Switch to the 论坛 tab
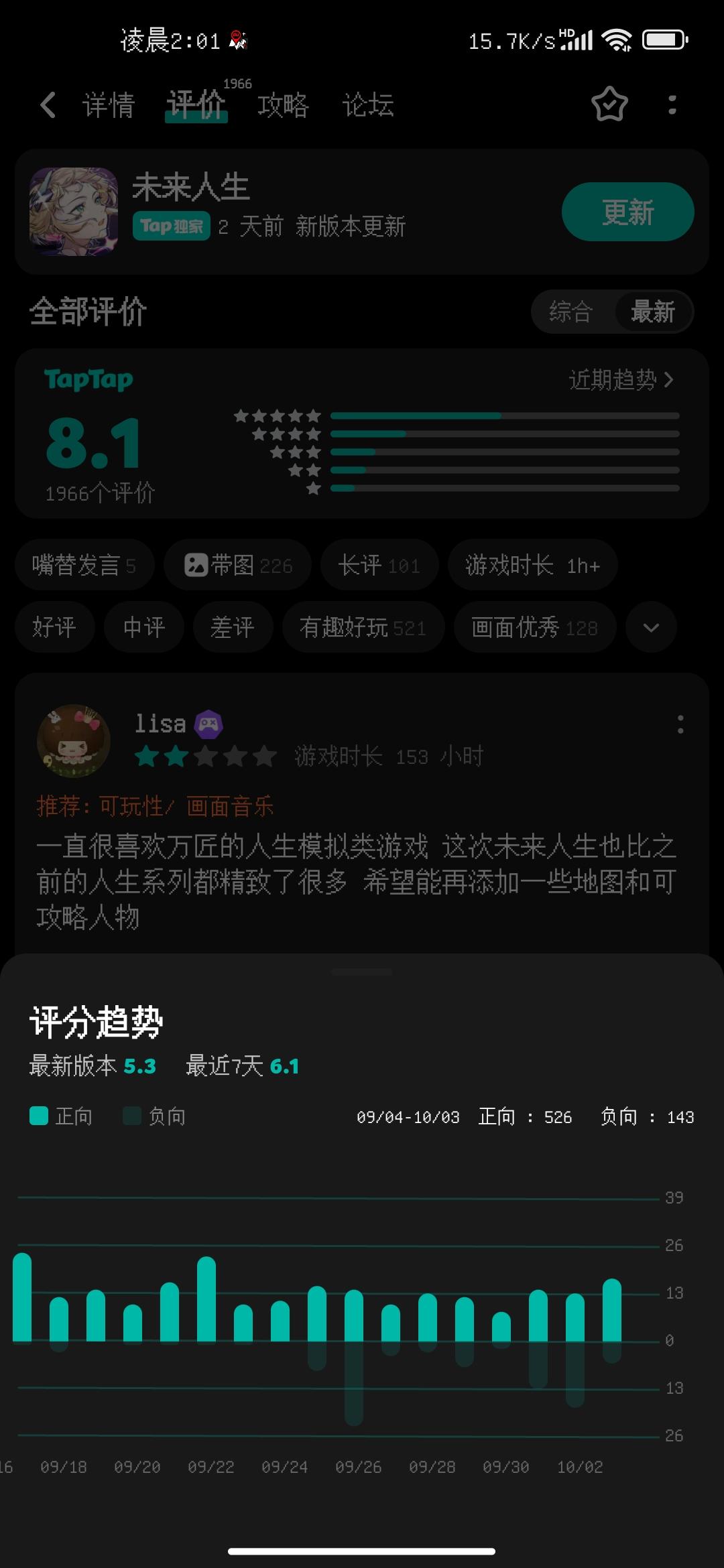 click(x=368, y=106)
